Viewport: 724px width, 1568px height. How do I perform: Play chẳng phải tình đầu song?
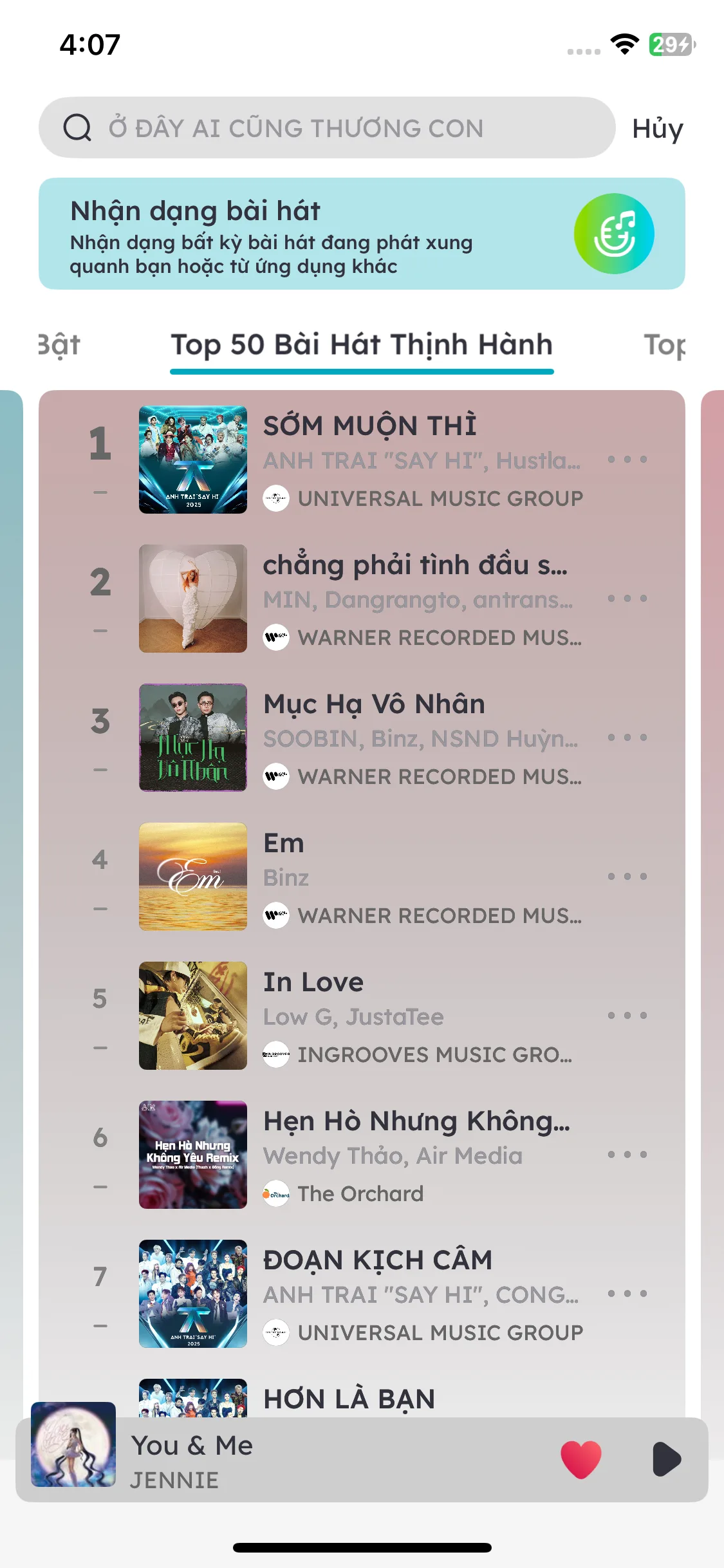pos(415,565)
